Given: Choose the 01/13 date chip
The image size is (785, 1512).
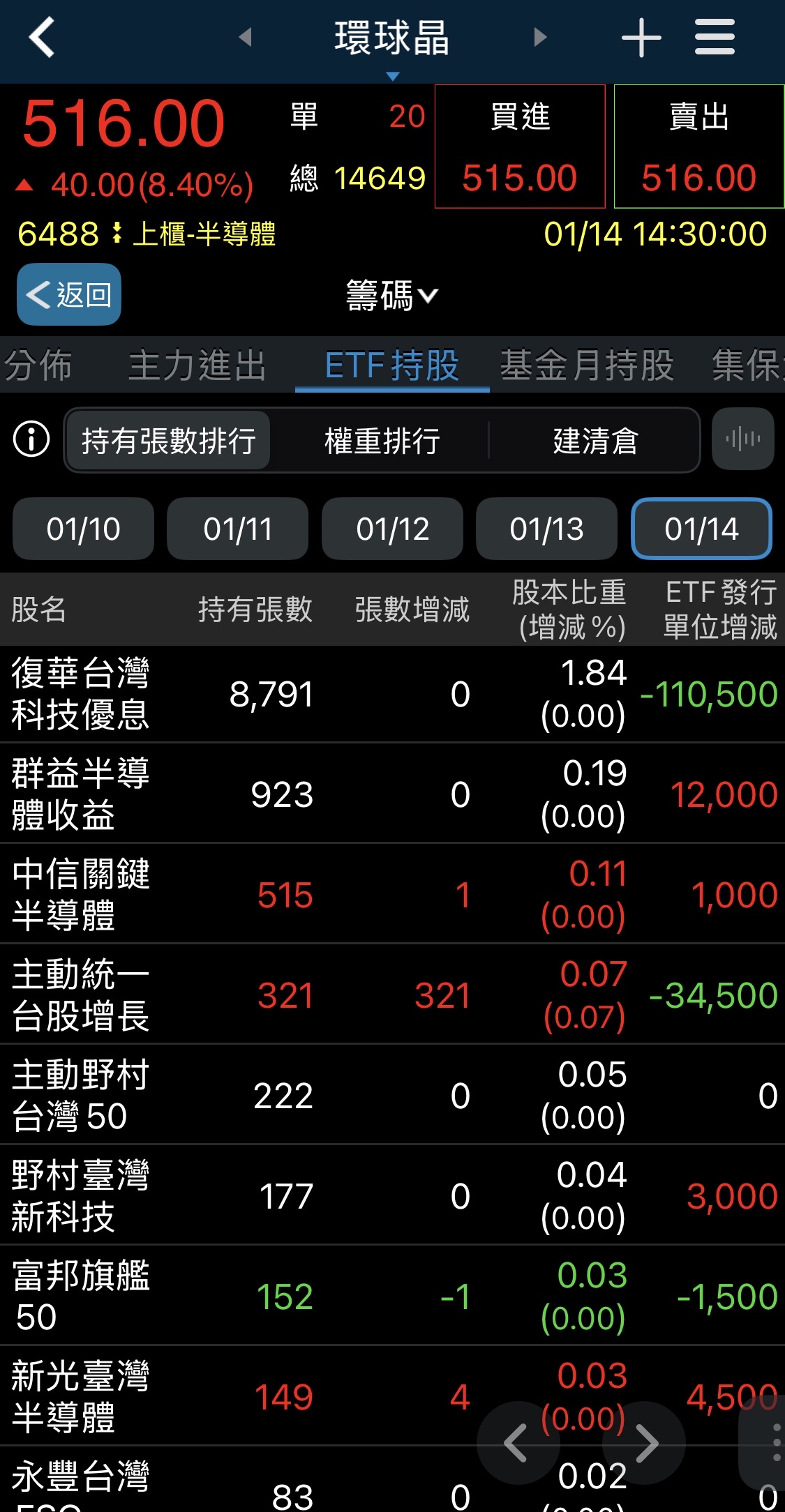Looking at the screenshot, I should pyautogui.click(x=546, y=529).
